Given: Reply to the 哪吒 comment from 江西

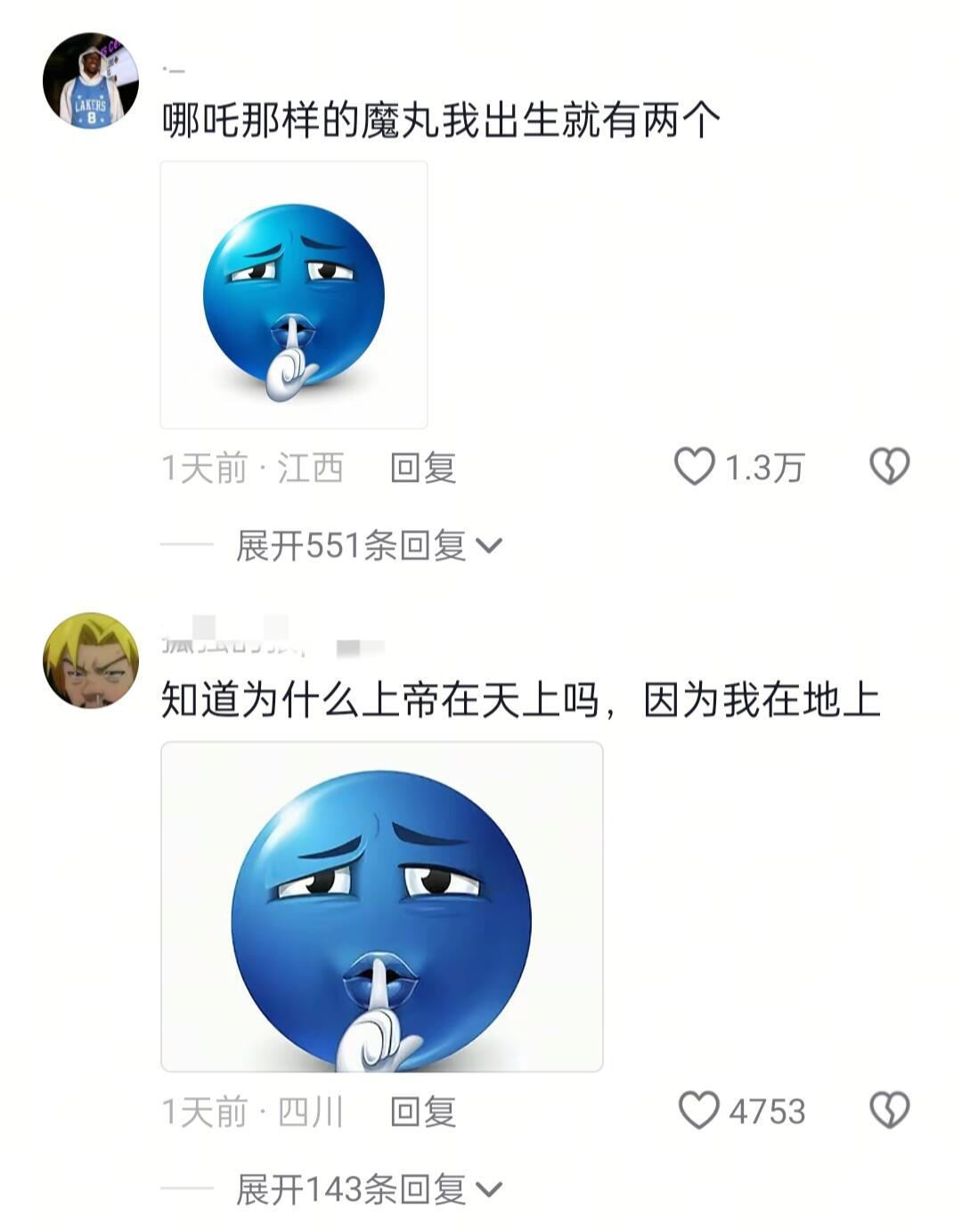Looking at the screenshot, I should (423, 468).
